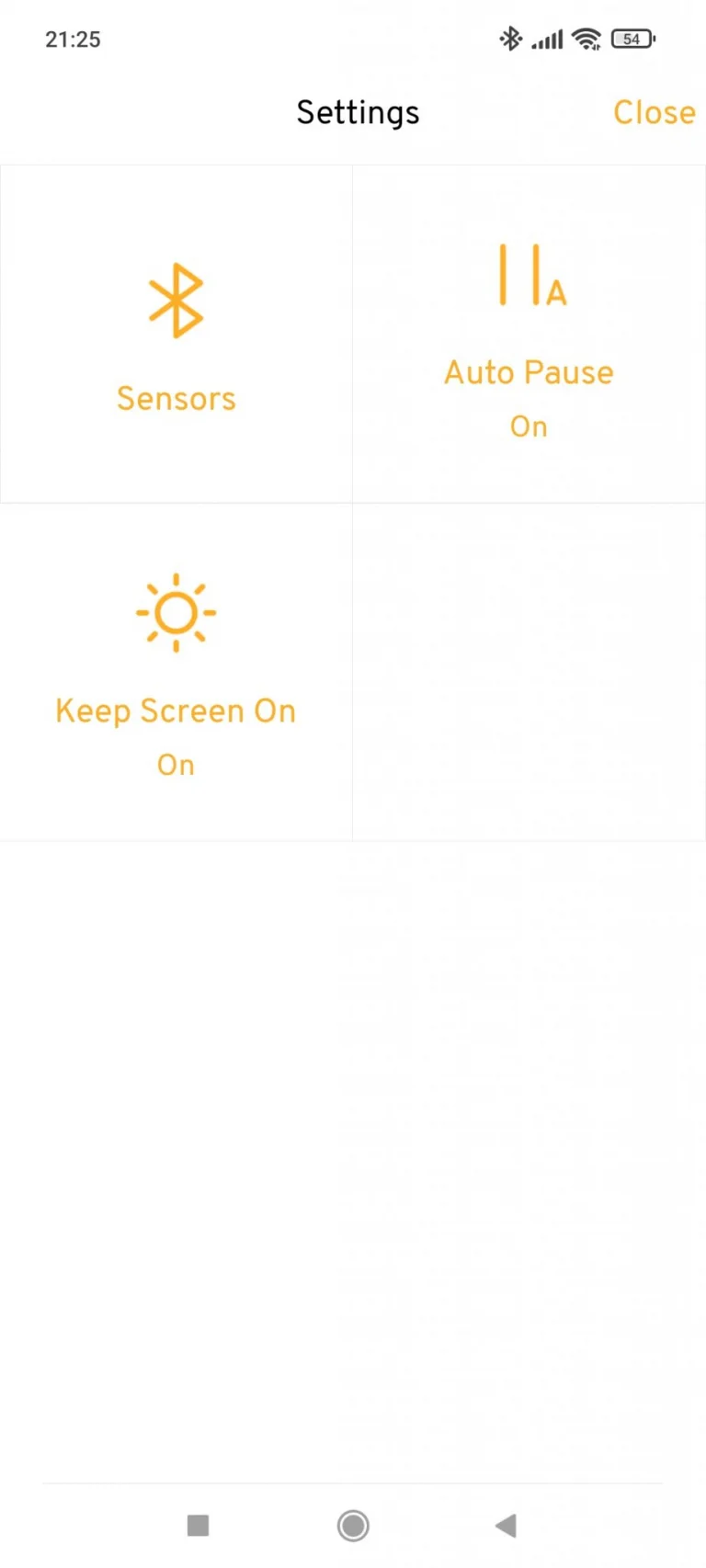Open the recent apps view
706x1568 pixels.
coord(198,1526)
